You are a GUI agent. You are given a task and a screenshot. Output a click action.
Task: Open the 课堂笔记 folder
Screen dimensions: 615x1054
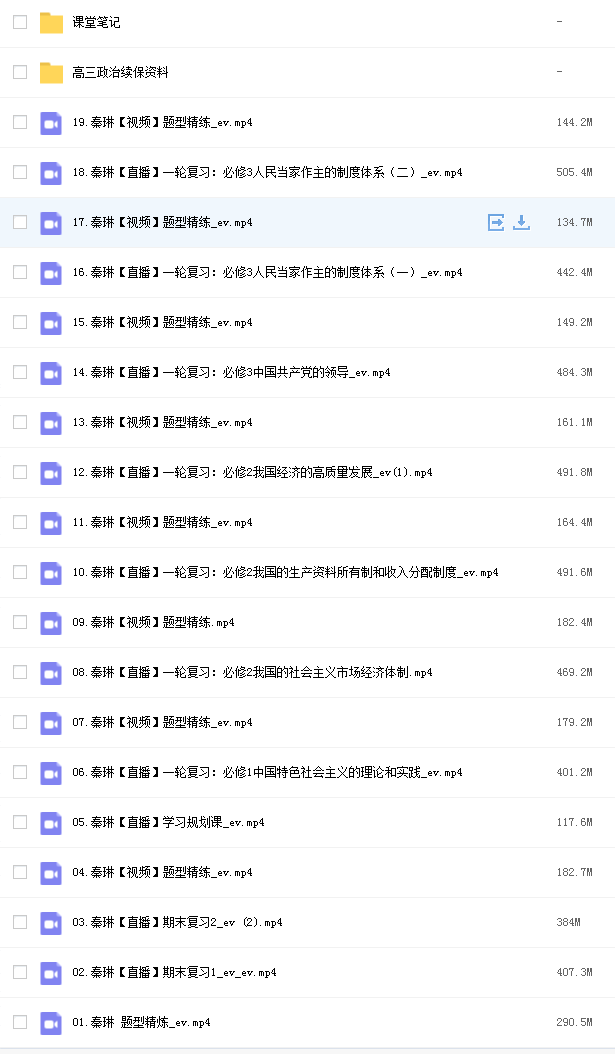(x=96, y=22)
